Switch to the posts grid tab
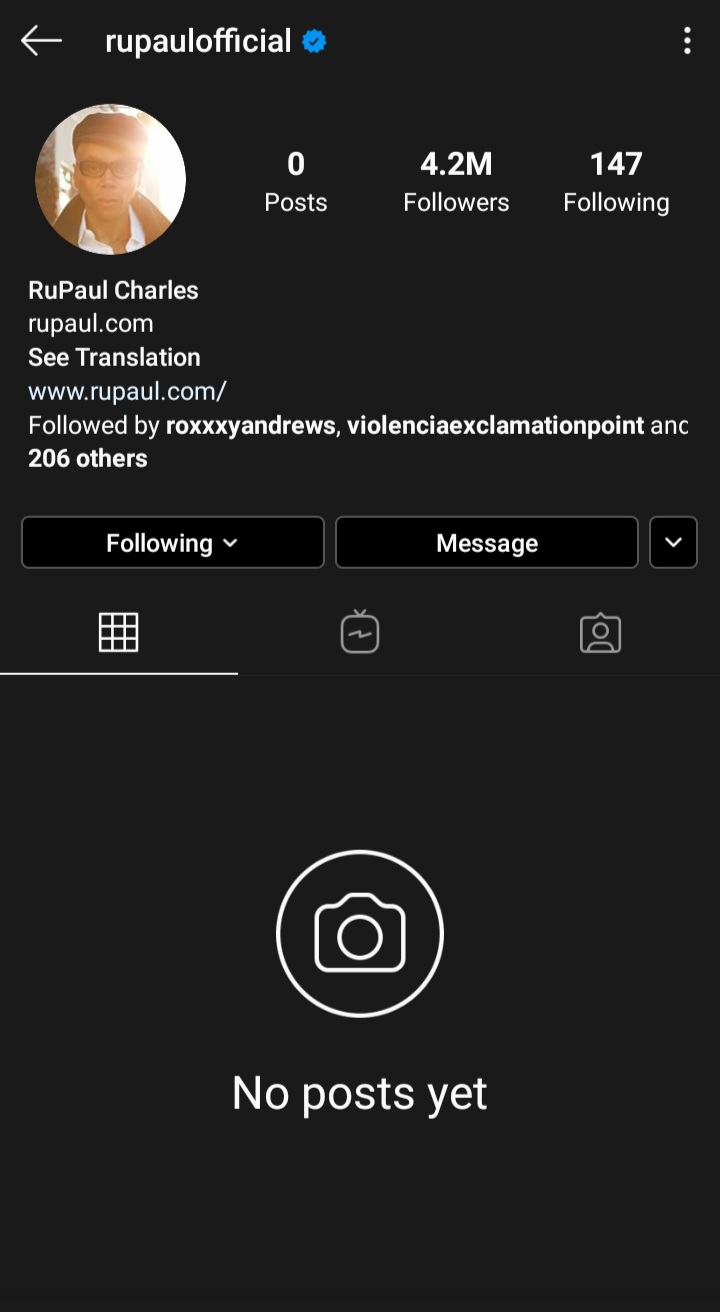Image resolution: width=720 pixels, height=1312 pixels. (x=118, y=633)
